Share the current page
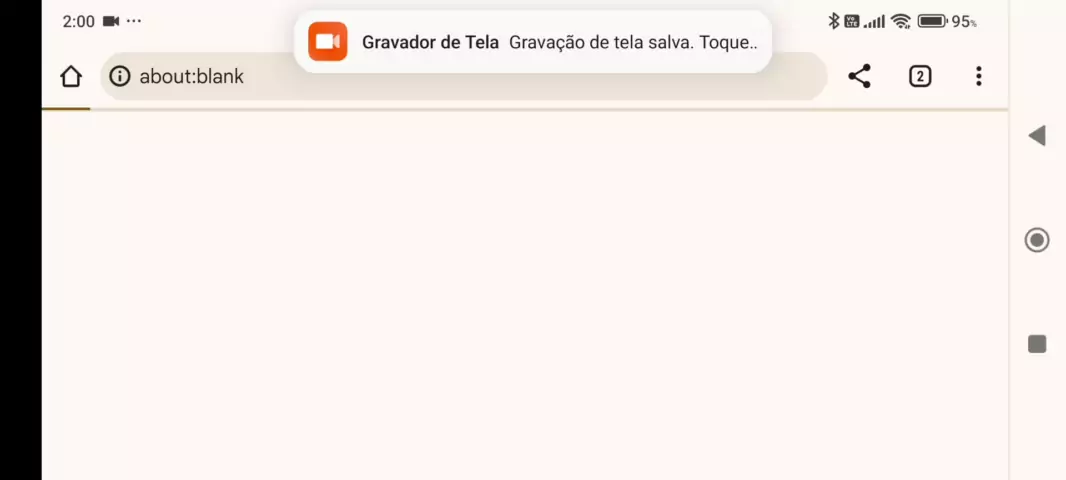 tap(859, 76)
